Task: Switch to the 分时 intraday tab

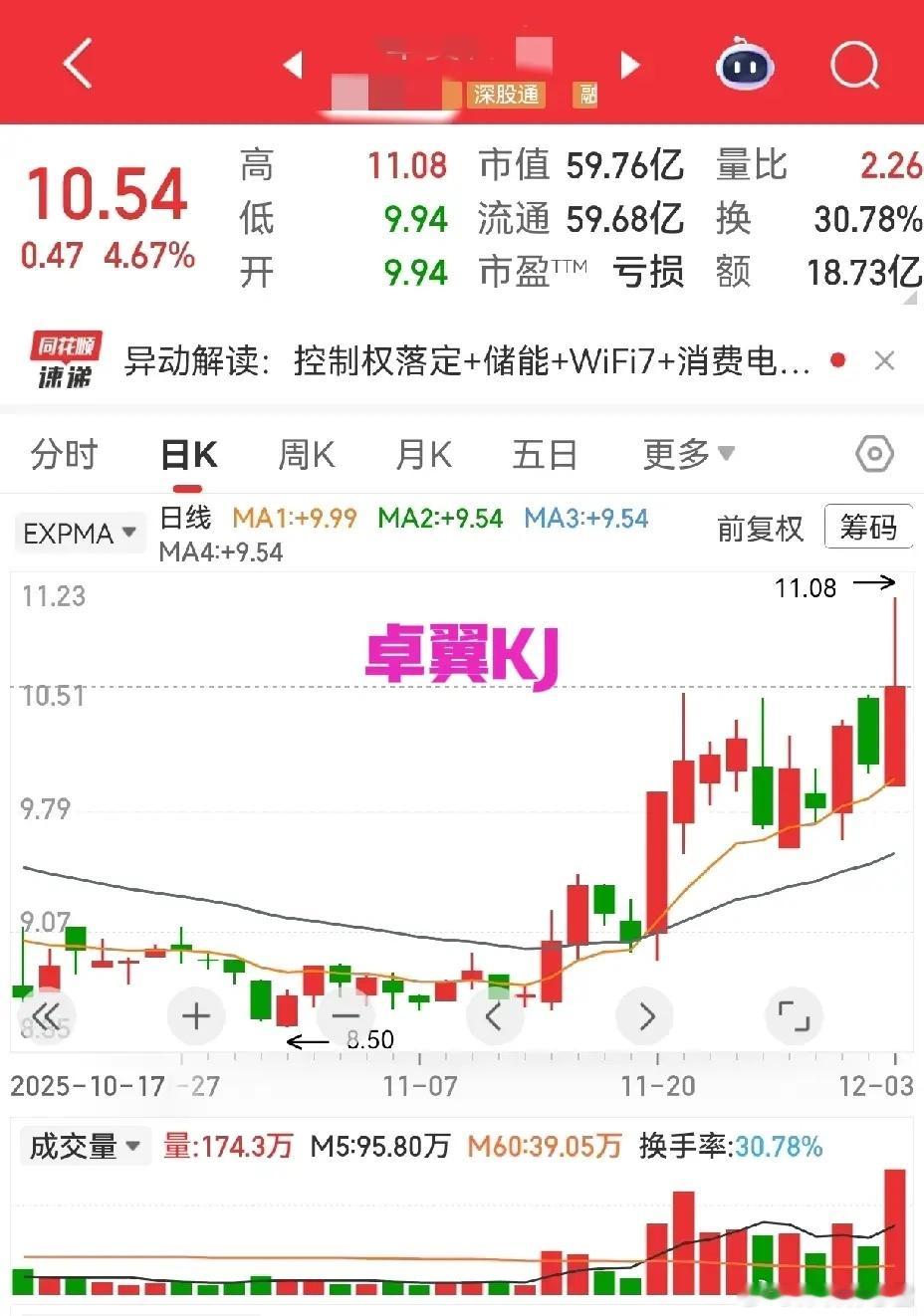Action: (x=64, y=454)
